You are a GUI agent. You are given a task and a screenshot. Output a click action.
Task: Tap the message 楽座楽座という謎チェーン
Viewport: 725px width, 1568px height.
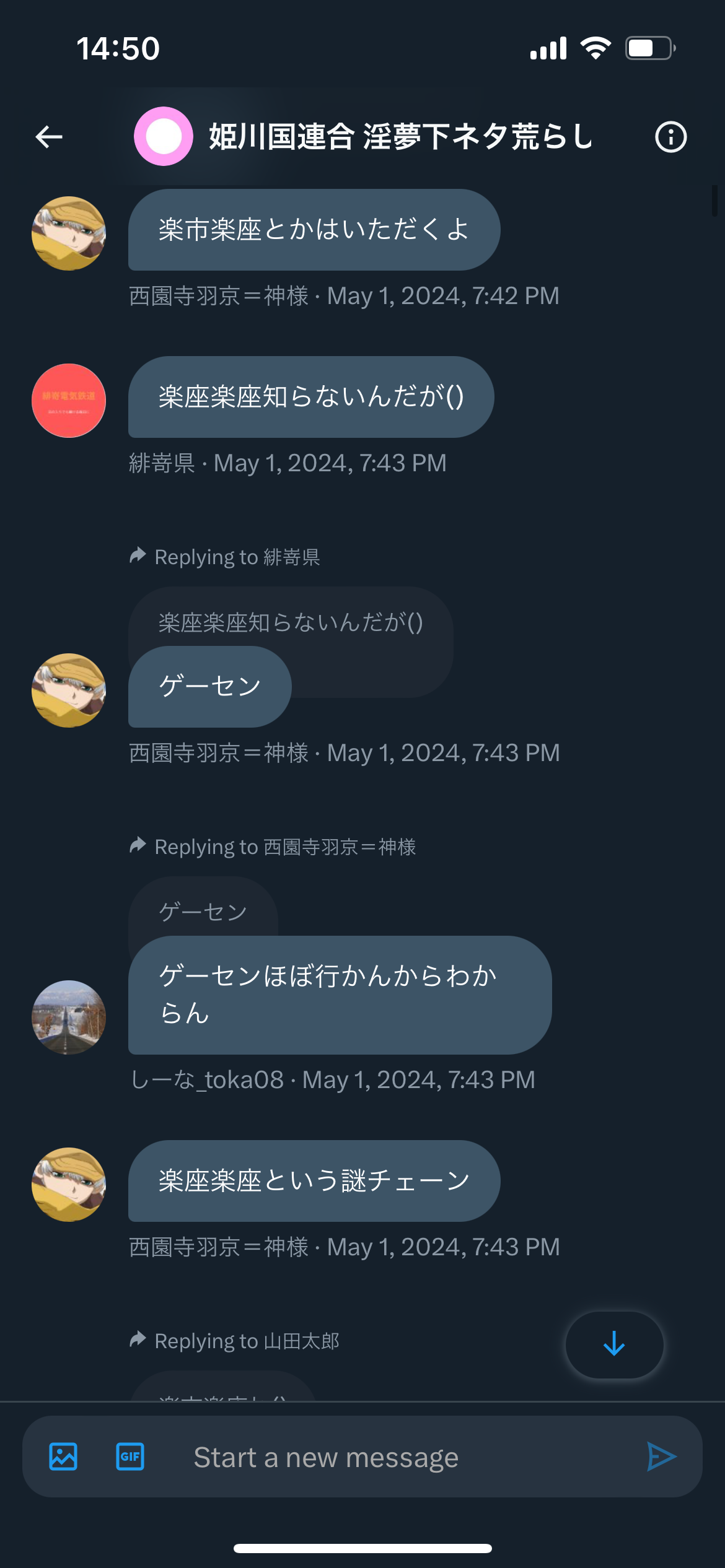tap(314, 1181)
